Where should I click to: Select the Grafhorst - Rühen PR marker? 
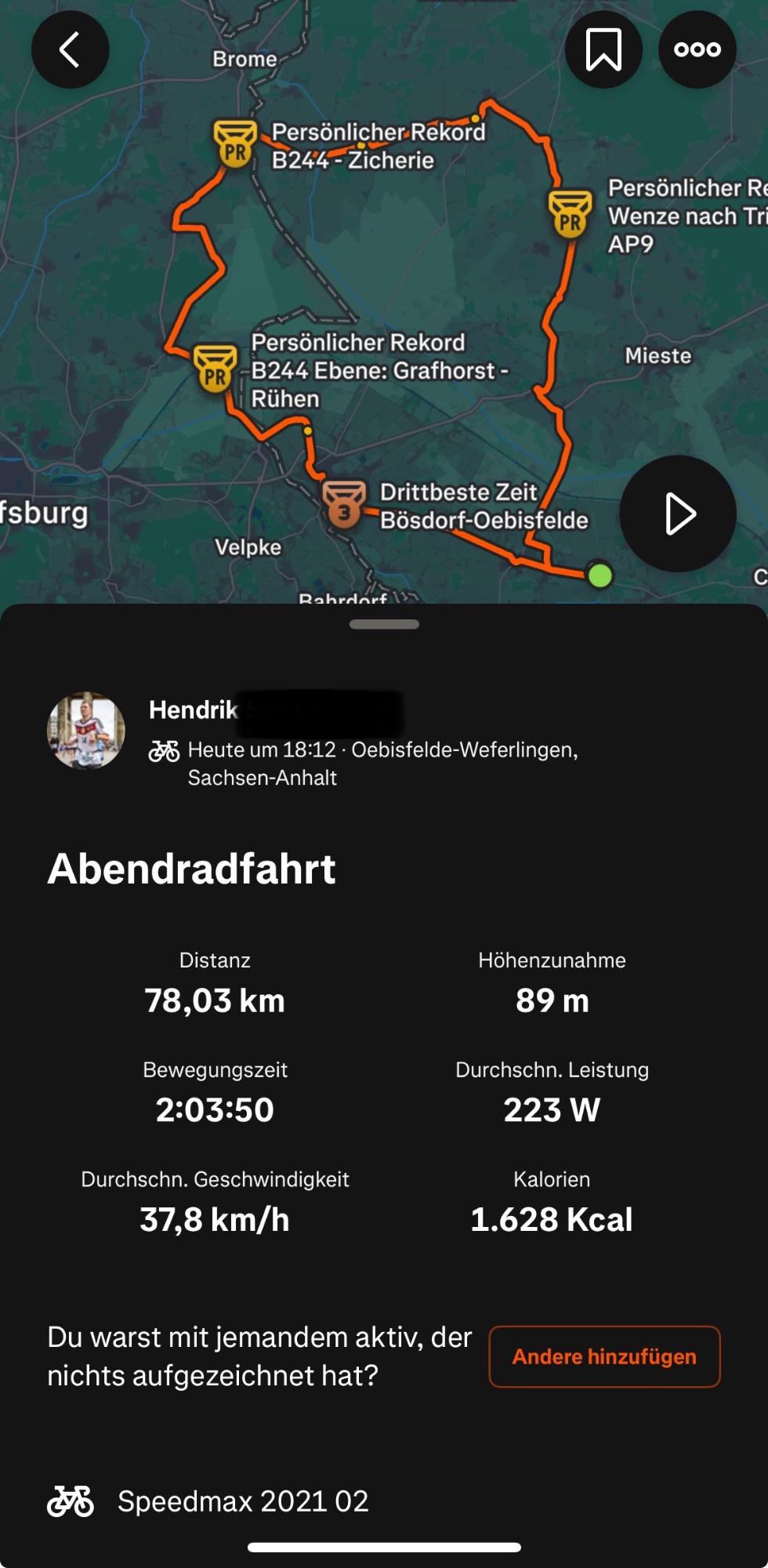pos(215,368)
